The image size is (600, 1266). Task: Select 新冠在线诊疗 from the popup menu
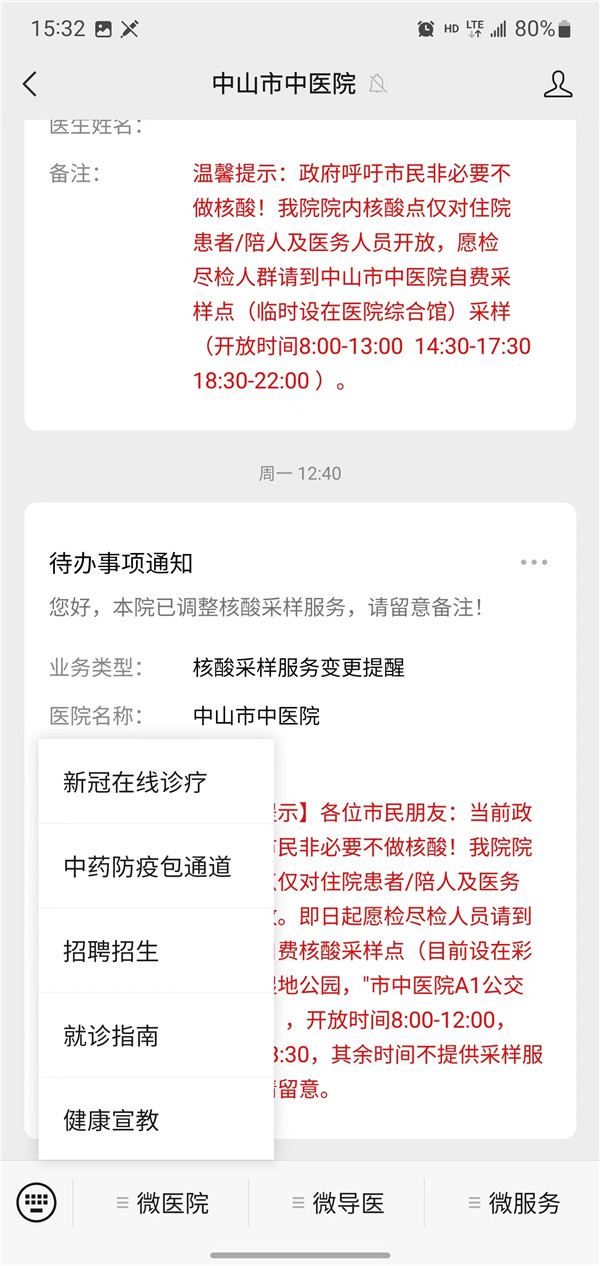click(x=156, y=782)
